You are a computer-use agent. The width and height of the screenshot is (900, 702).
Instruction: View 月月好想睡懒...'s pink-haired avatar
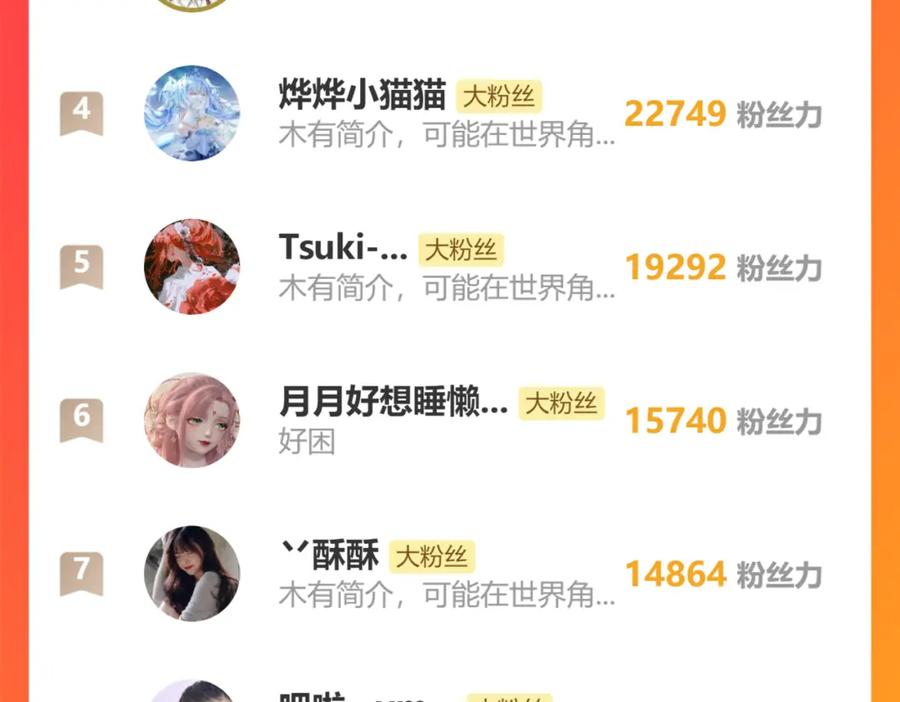[x=192, y=420]
